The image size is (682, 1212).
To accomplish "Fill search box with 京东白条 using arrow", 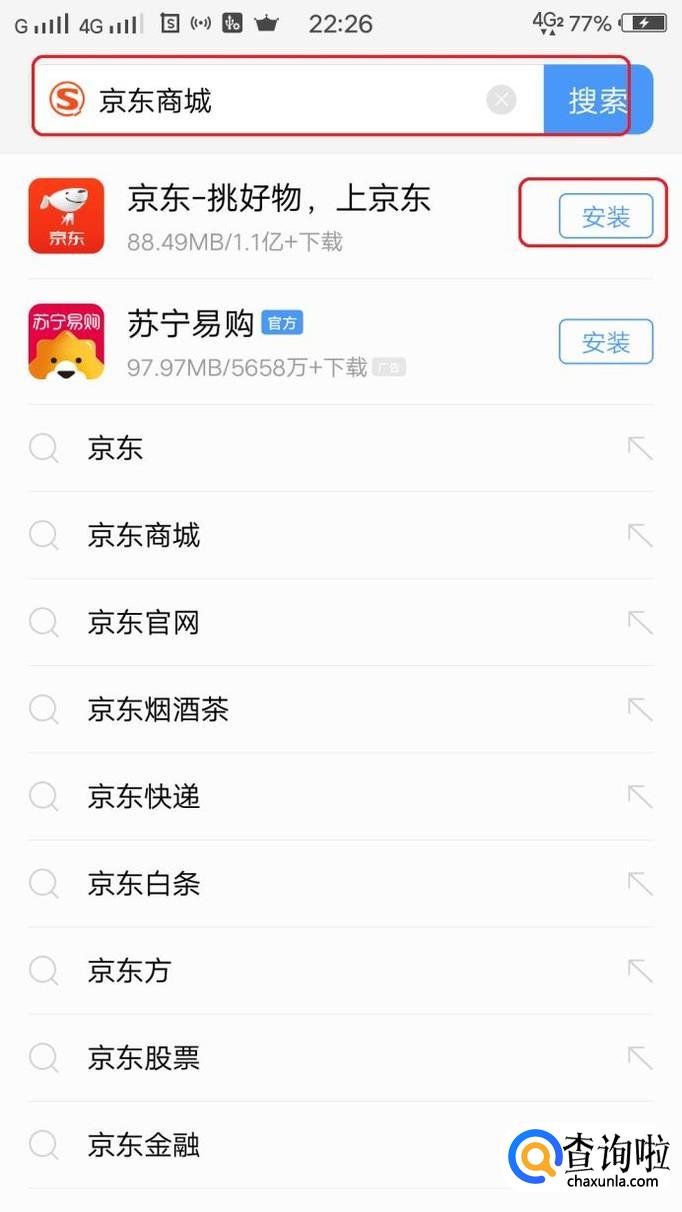I will click(639, 883).
